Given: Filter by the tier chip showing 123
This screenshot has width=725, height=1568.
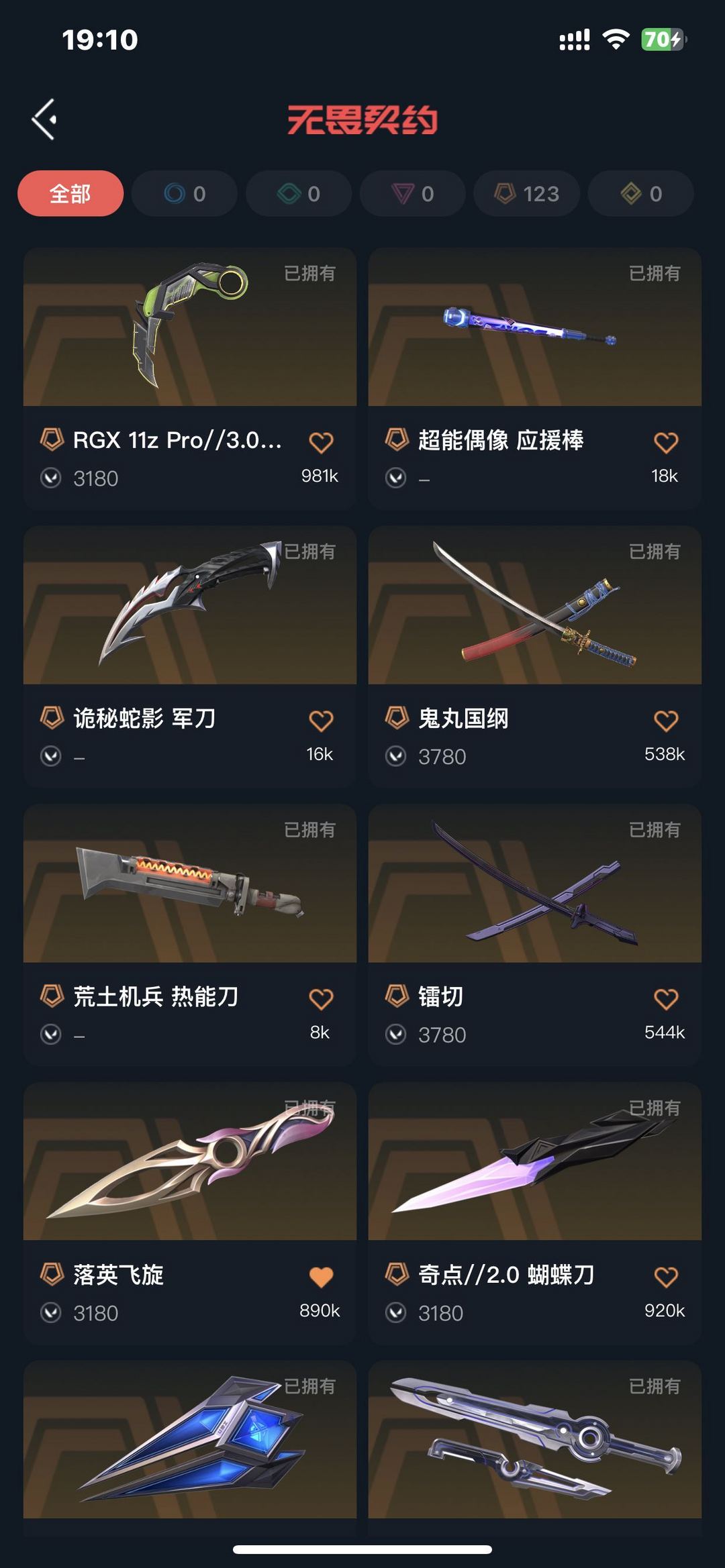Looking at the screenshot, I should [526, 194].
